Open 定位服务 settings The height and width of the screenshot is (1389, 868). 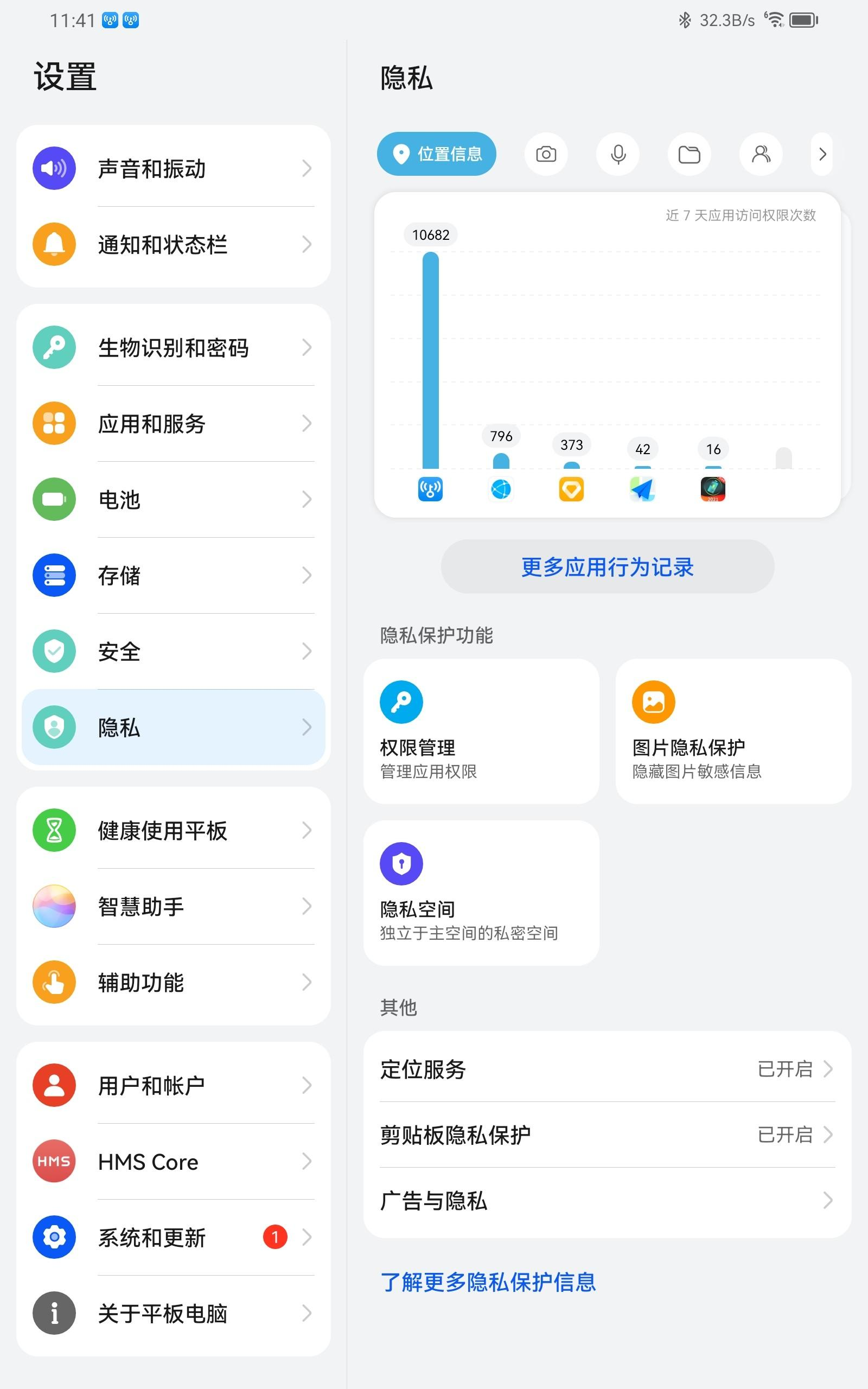click(x=607, y=1069)
